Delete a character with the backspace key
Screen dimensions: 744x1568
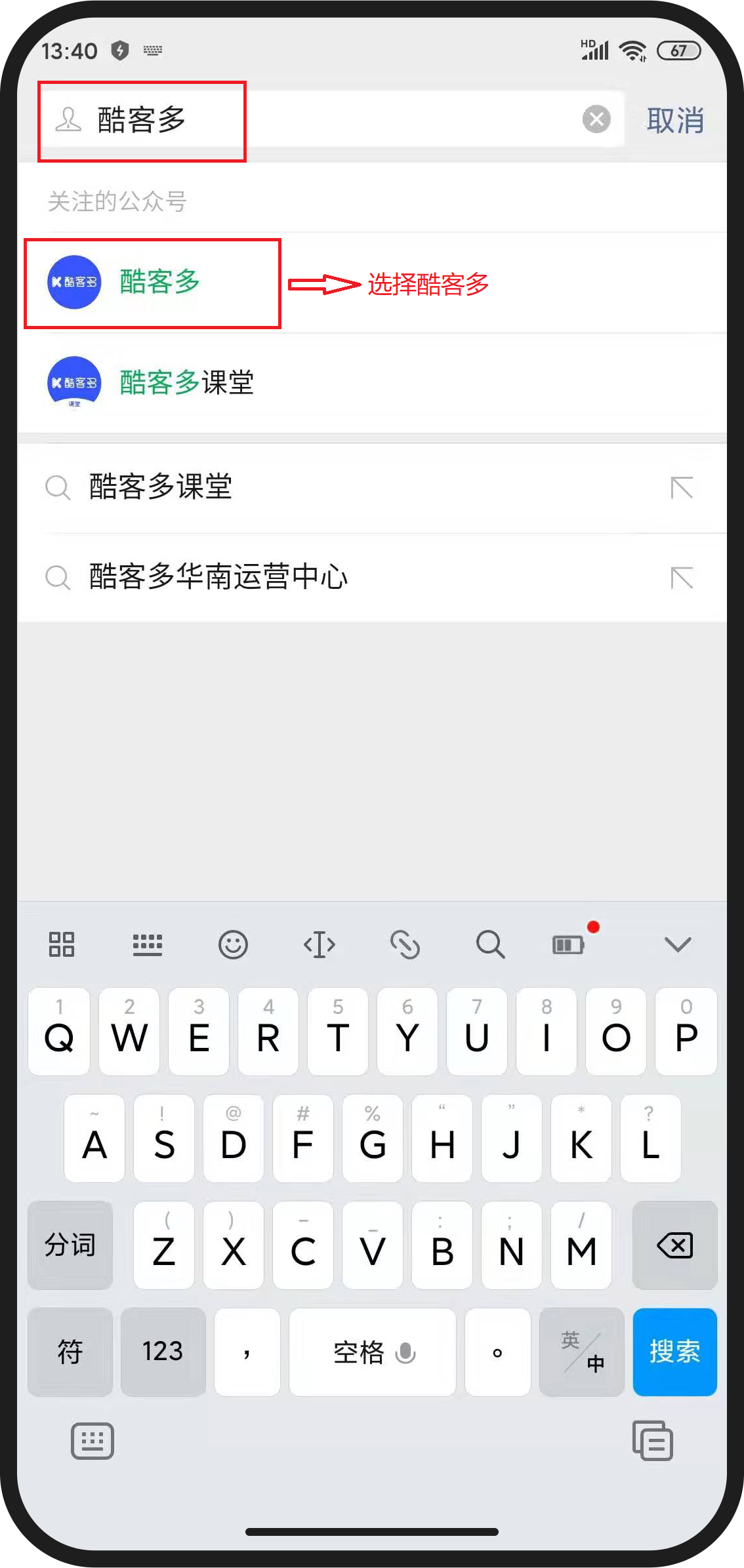674,1245
